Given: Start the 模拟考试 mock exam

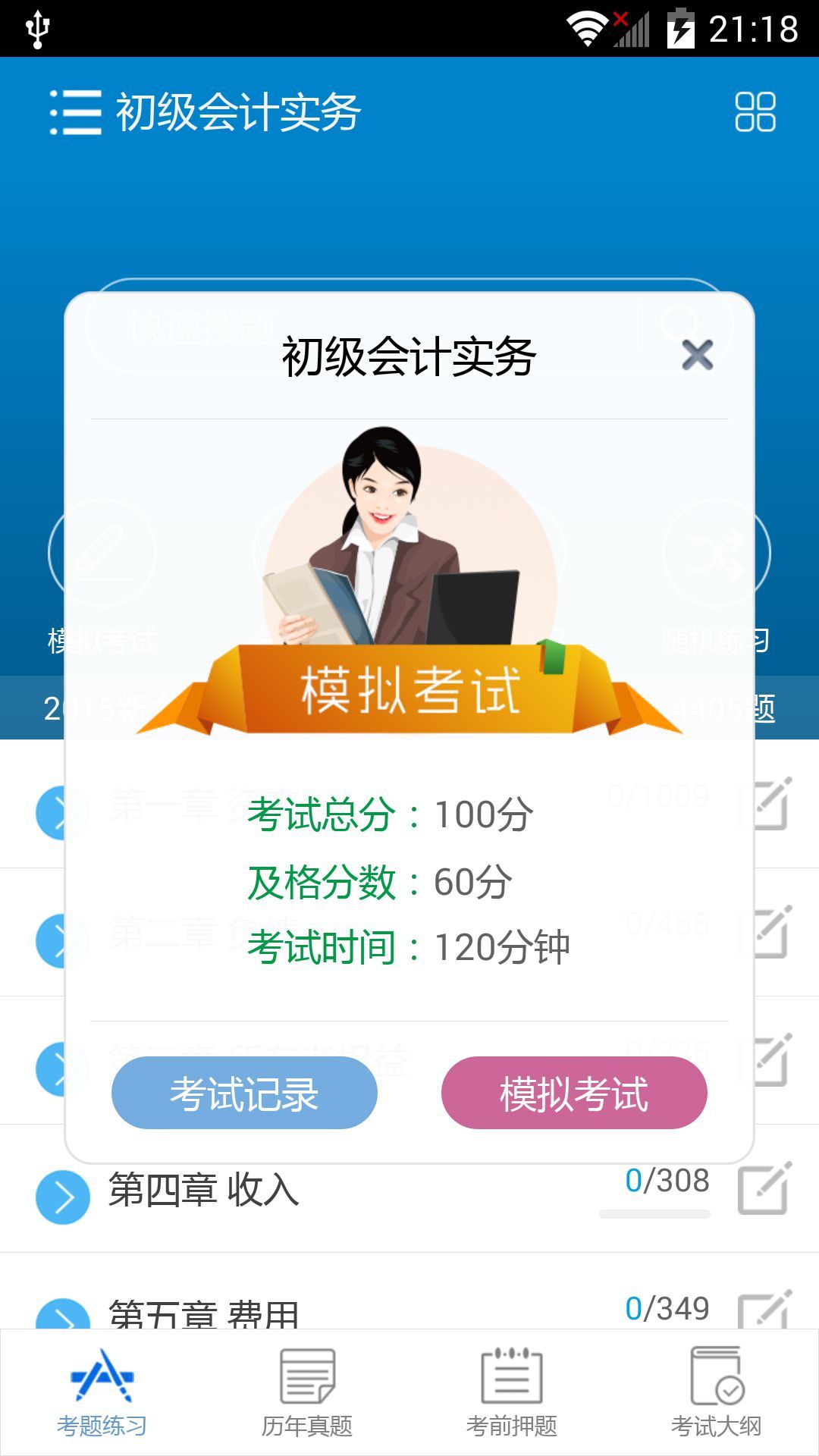Looking at the screenshot, I should [x=574, y=1093].
